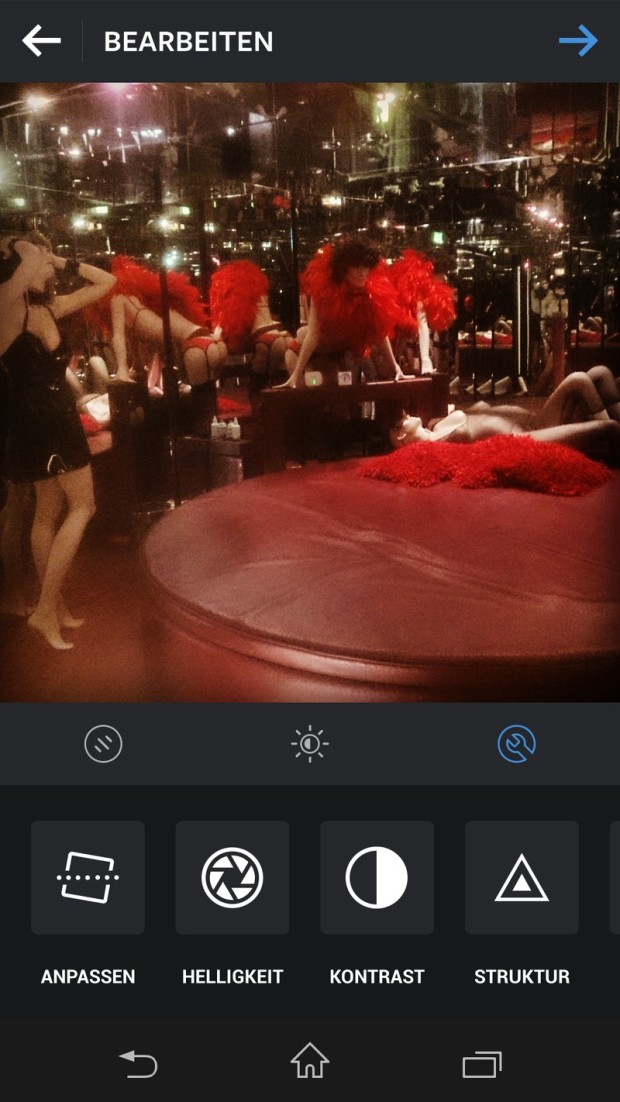The image size is (620, 1102).
Task: Select the Struktur tool
Action: click(x=521, y=878)
